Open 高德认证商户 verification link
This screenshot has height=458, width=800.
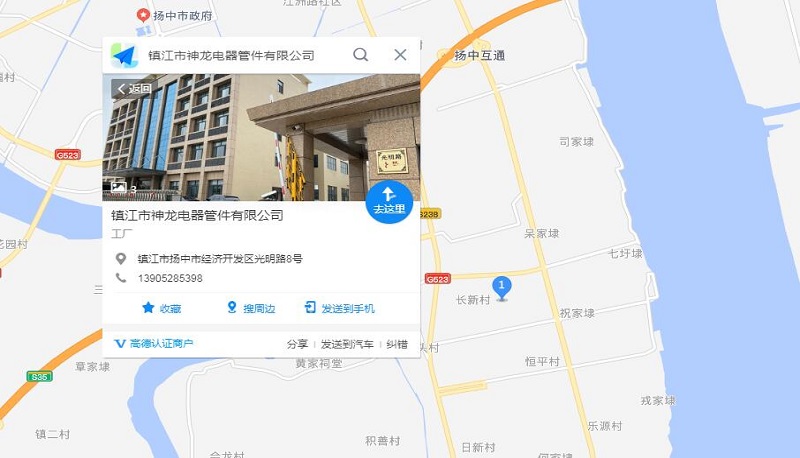tap(154, 344)
